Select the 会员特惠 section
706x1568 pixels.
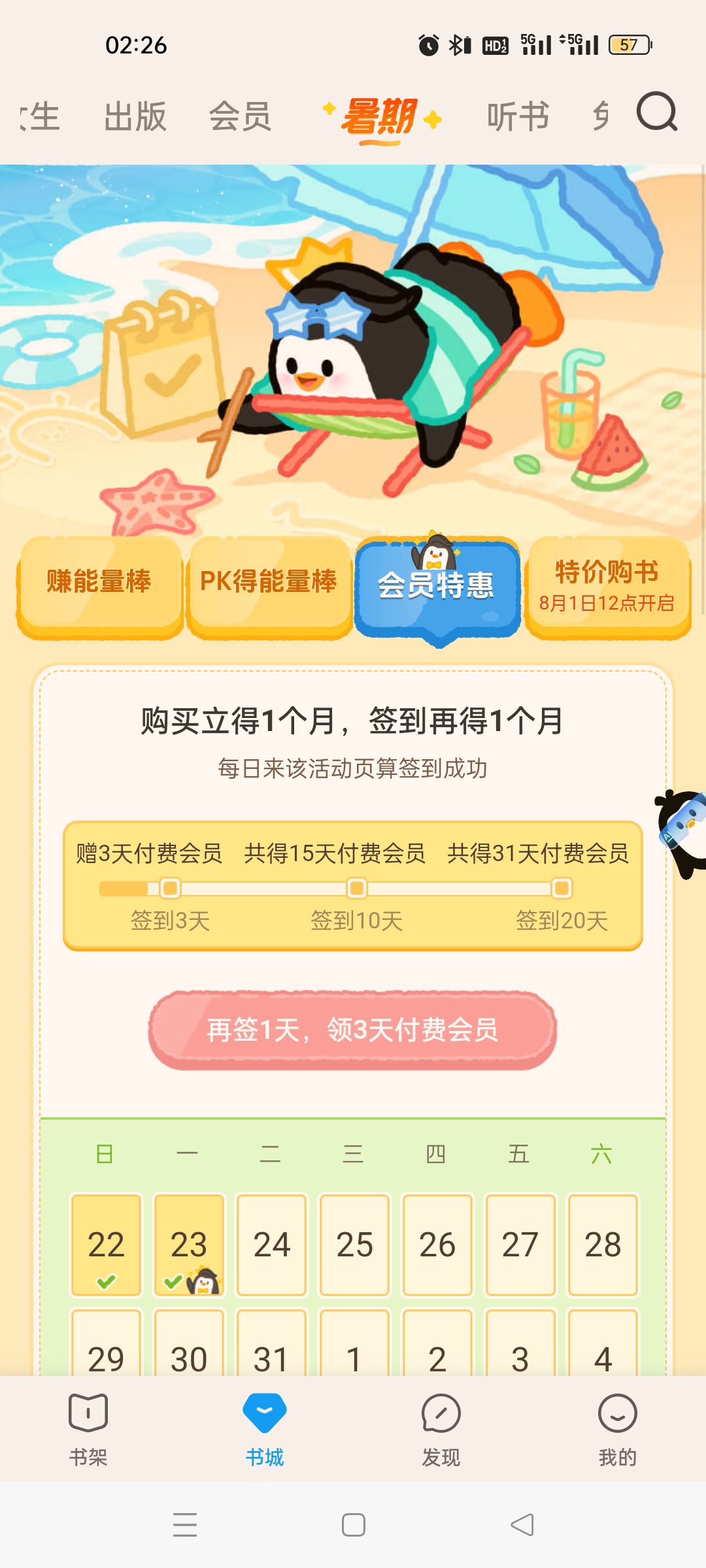pos(437,586)
